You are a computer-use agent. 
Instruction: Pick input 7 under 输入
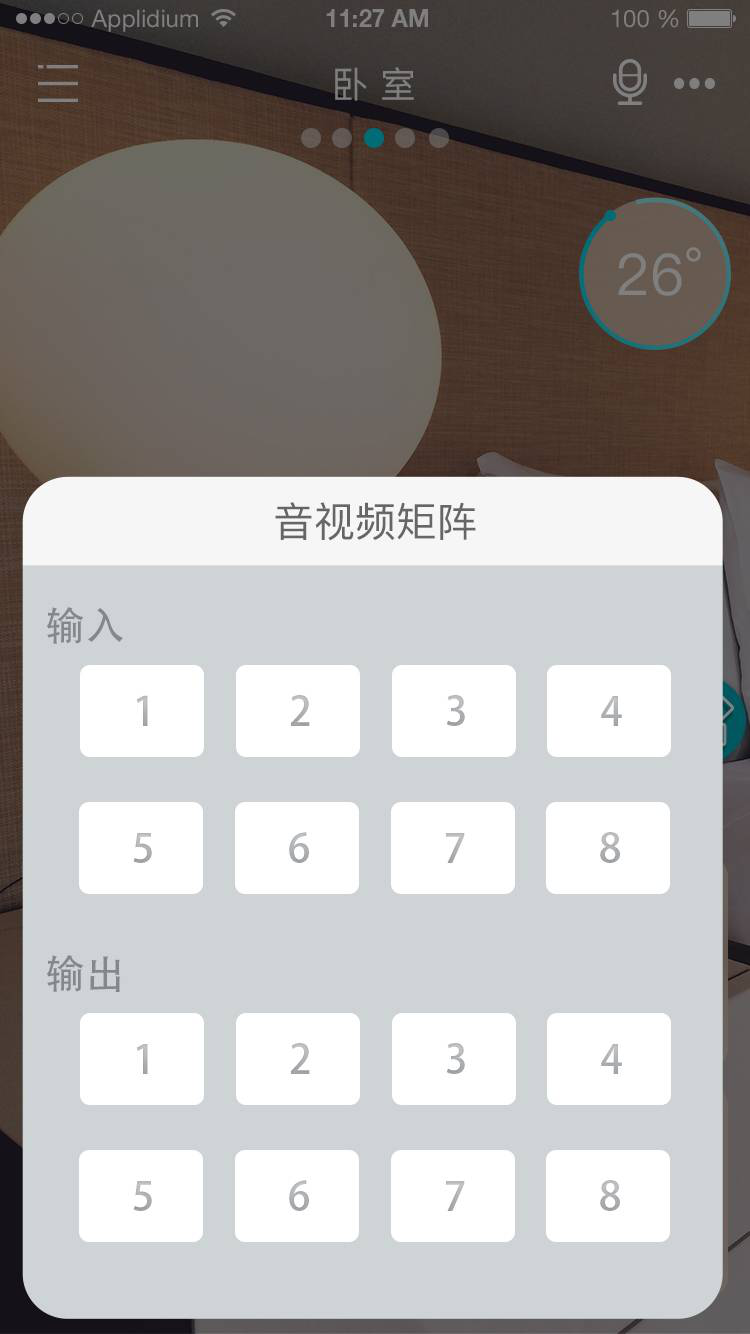point(453,848)
